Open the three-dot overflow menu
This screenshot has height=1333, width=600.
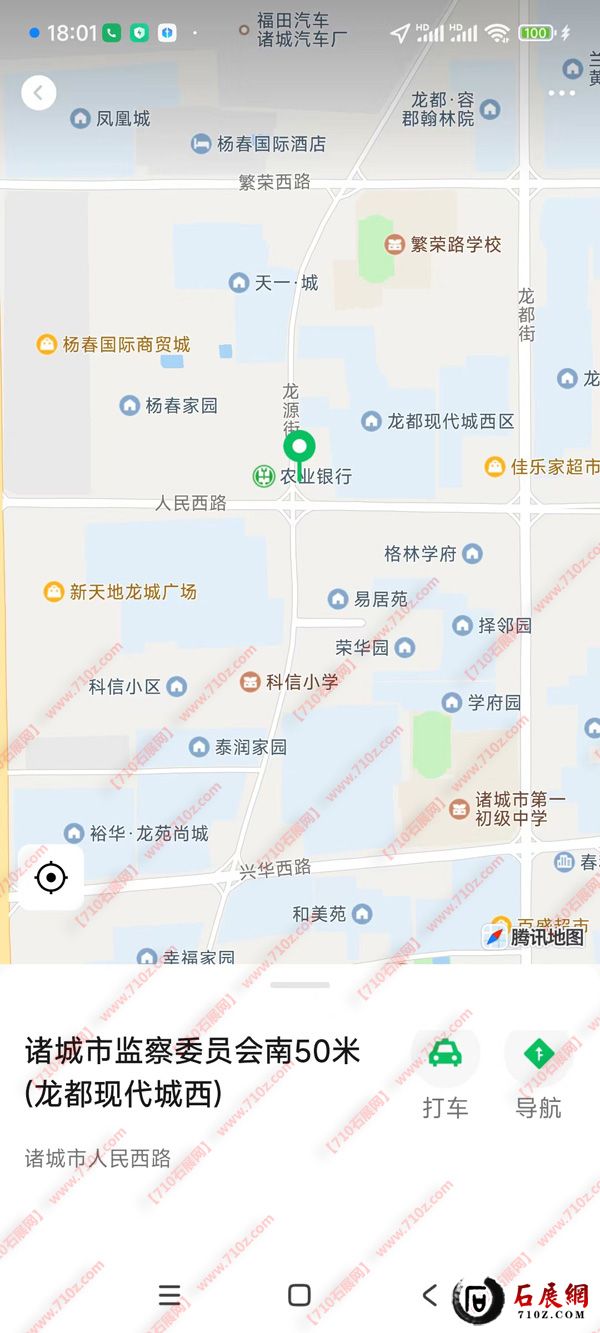point(562,93)
